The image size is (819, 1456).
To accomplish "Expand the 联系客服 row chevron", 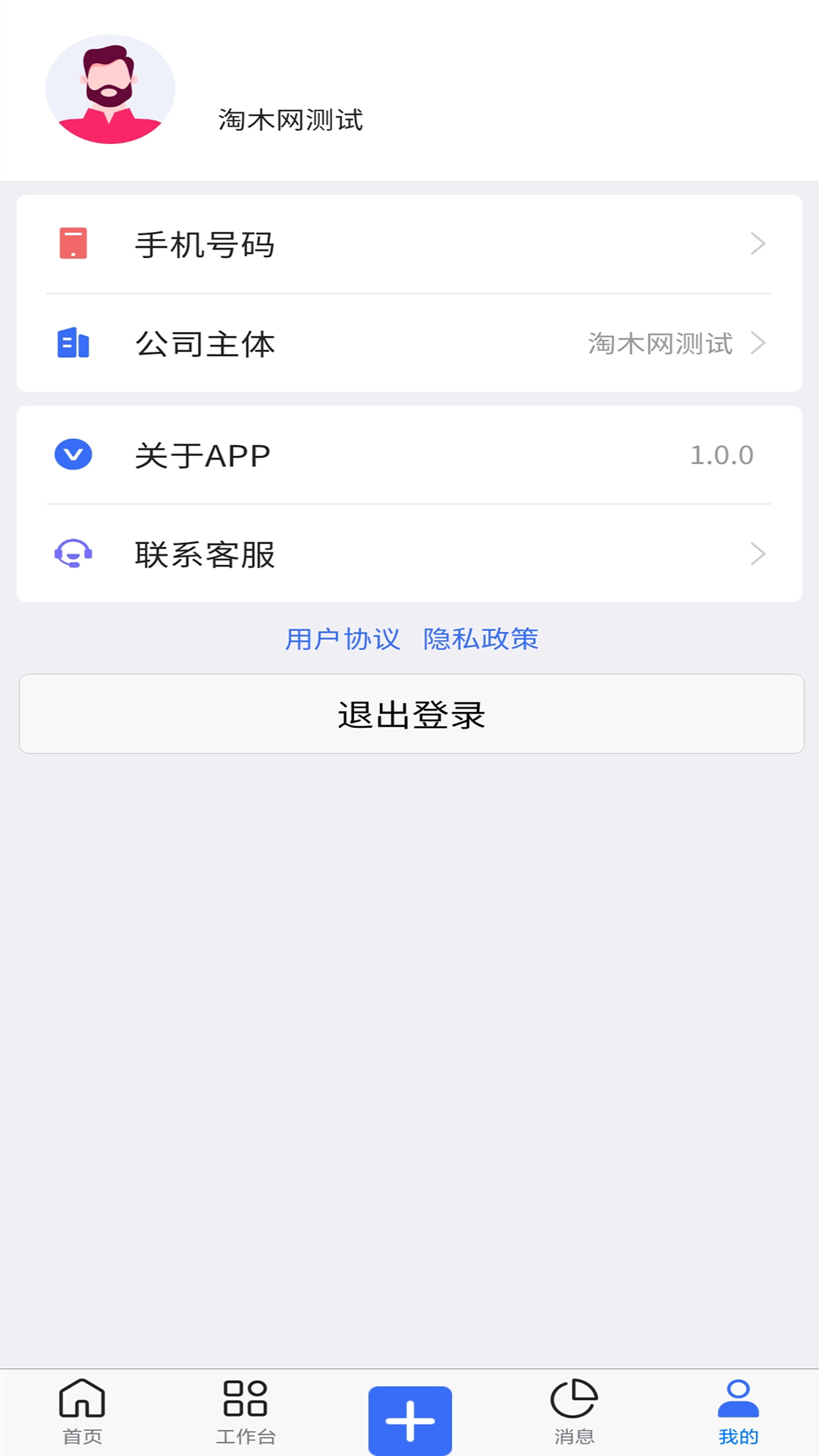I will 758,555.
